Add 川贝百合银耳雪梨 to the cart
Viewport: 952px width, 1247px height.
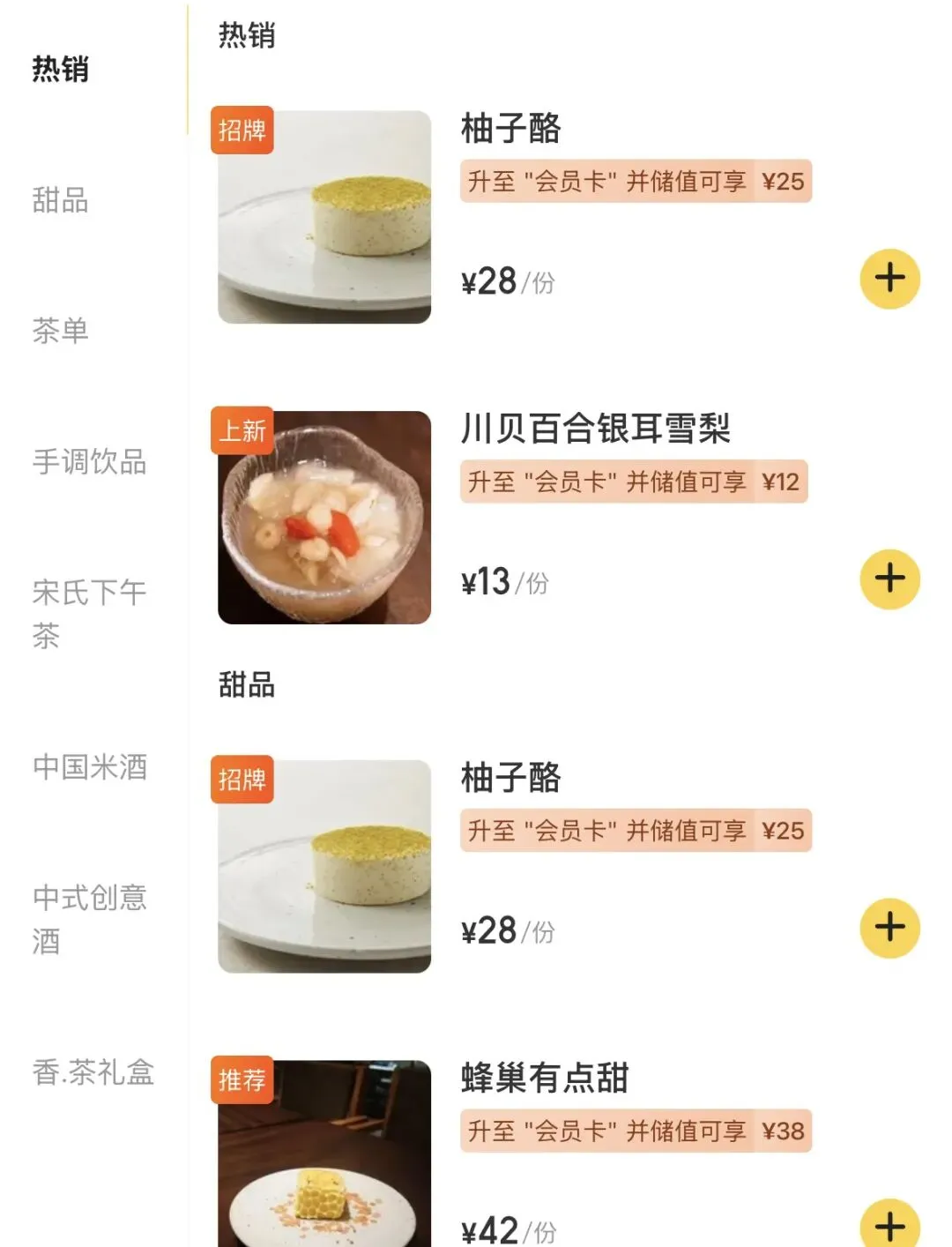tap(889, 579)
